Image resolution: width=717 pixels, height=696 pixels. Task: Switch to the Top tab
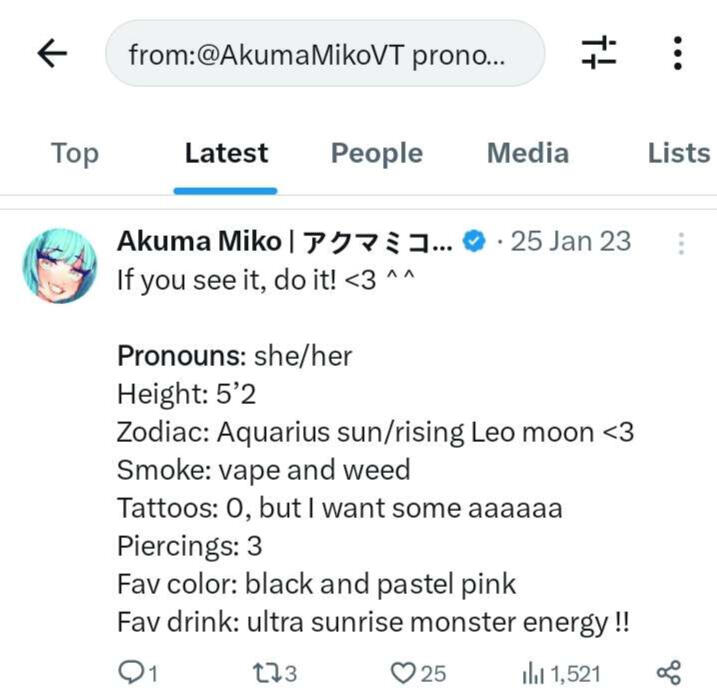point(75,153)
